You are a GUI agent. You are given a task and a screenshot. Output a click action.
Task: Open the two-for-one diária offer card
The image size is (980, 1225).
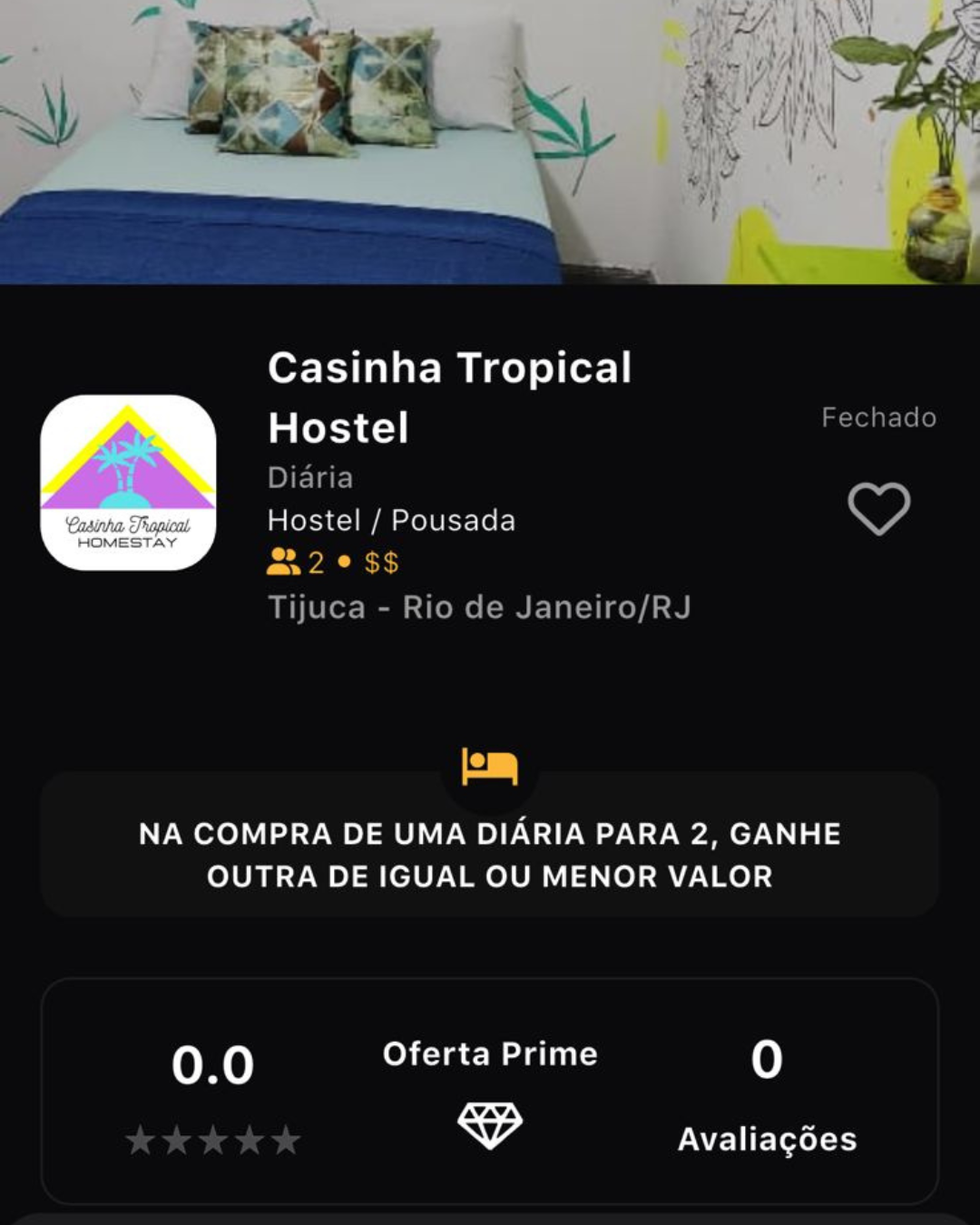[x=490, y=854]
